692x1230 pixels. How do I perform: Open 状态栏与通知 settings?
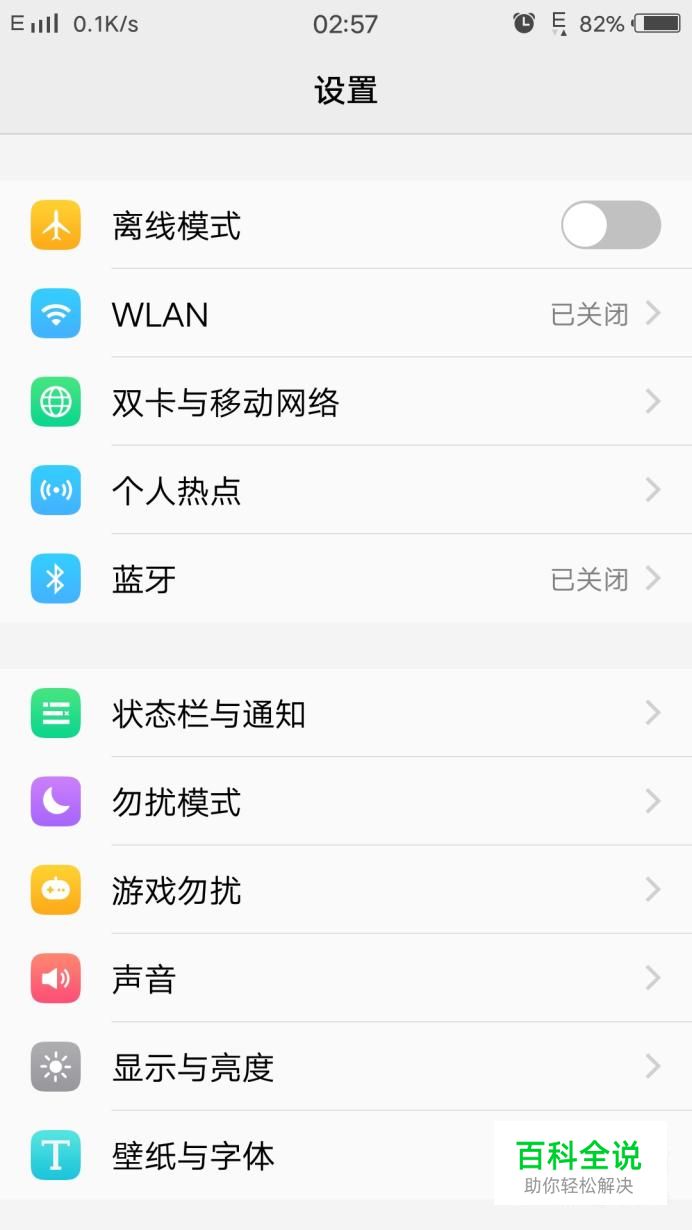pos(346,713)
